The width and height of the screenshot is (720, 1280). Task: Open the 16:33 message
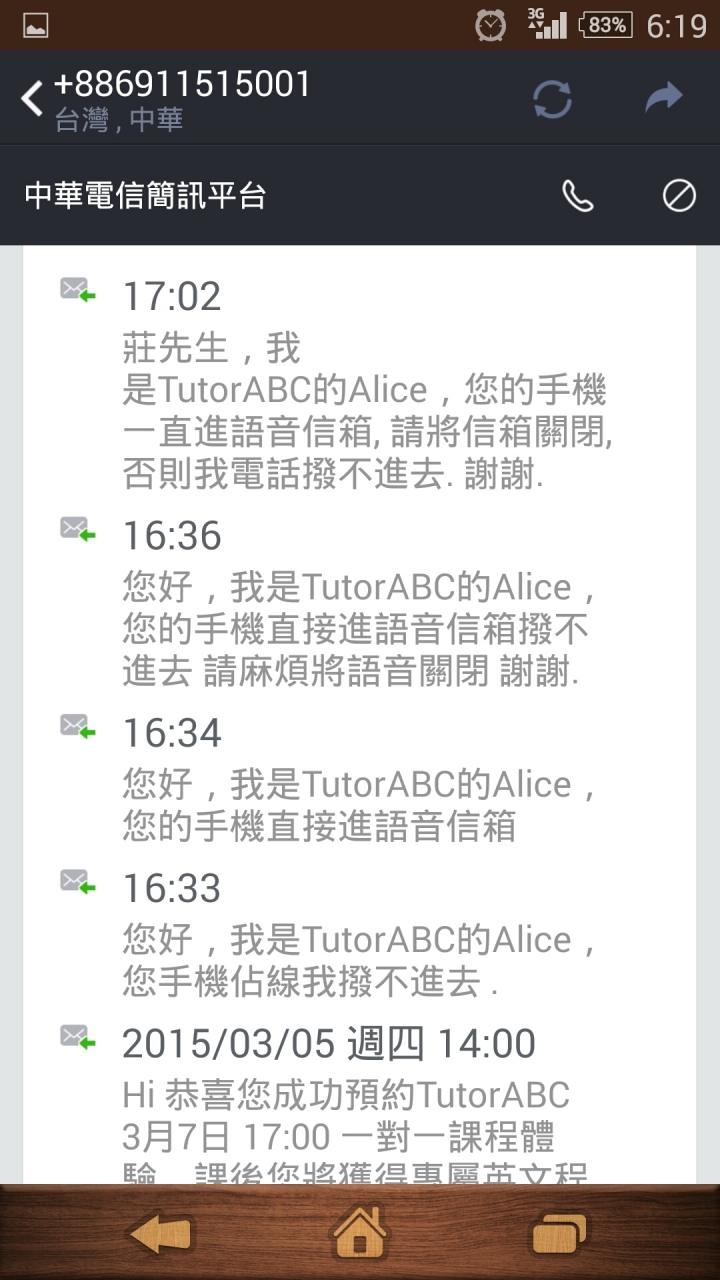pyautogui.click(x=360, y=932)
